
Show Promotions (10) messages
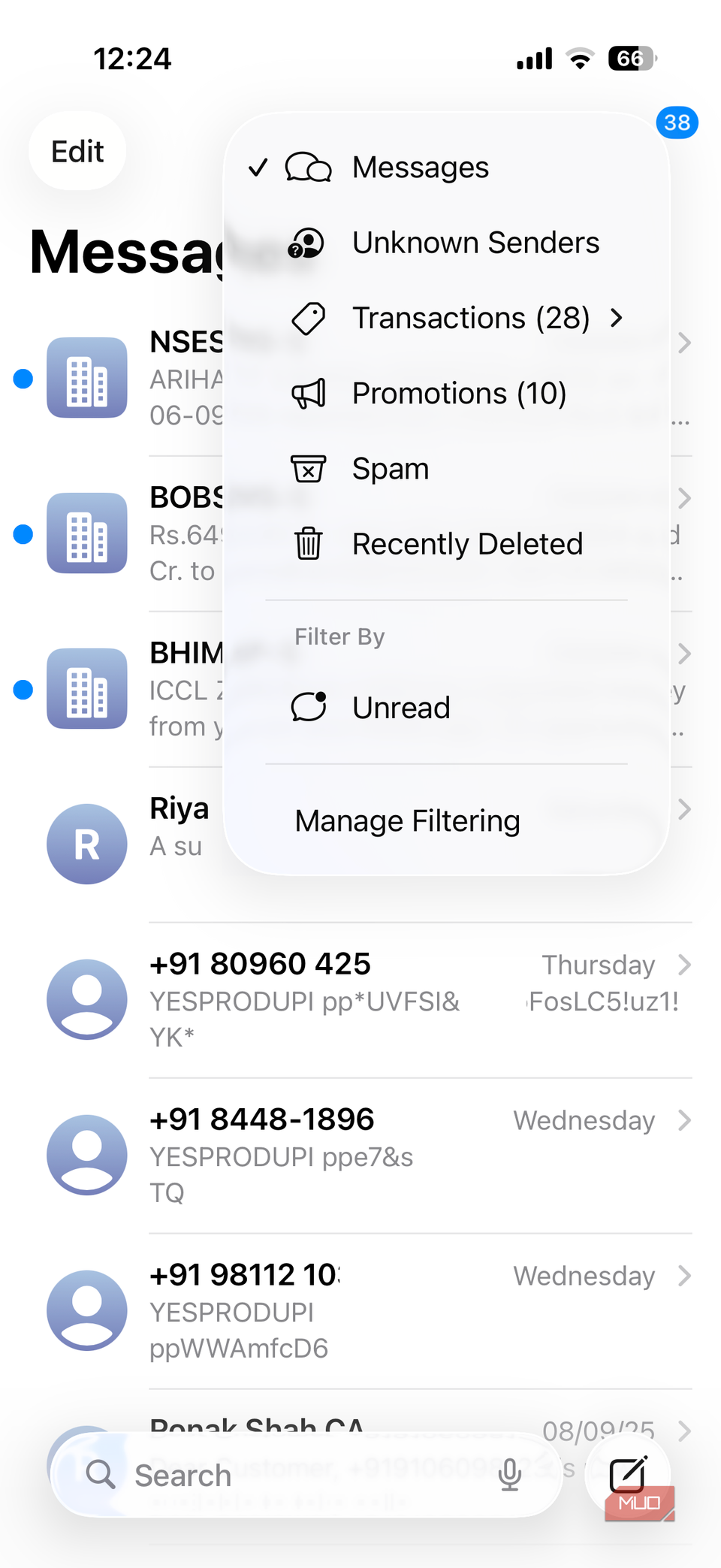(459, 394)
